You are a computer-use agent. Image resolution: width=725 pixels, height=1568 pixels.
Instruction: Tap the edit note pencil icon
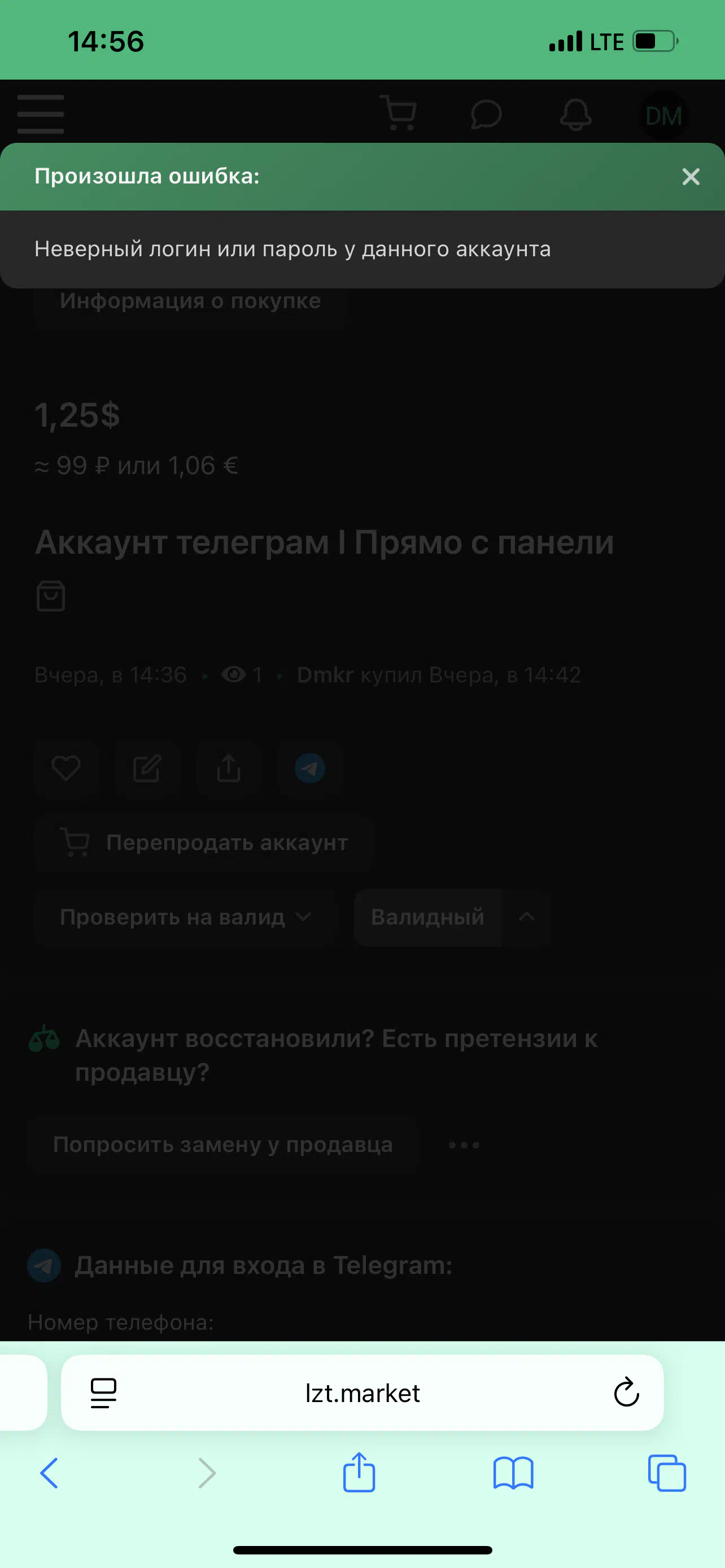click(147, 768)
